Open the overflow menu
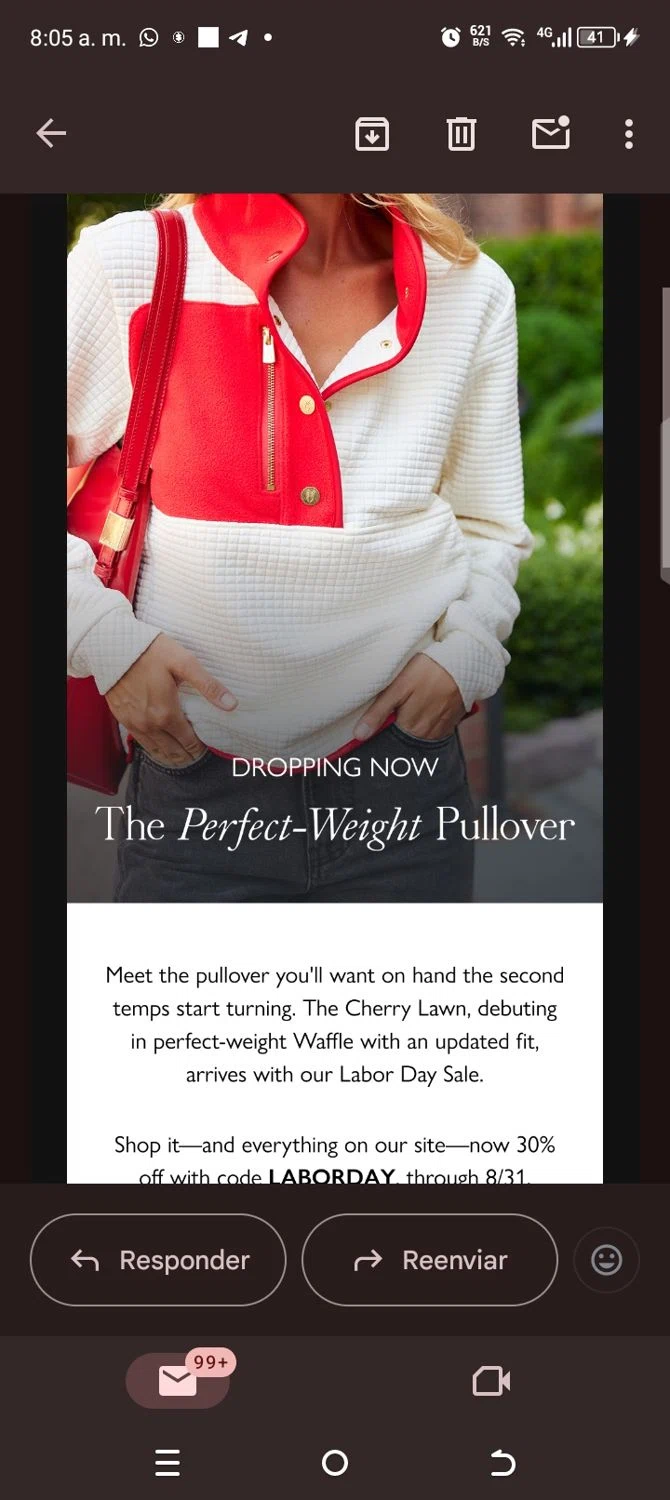The width and height of the screenshot is (670, 1500). (x=628, y=134)
